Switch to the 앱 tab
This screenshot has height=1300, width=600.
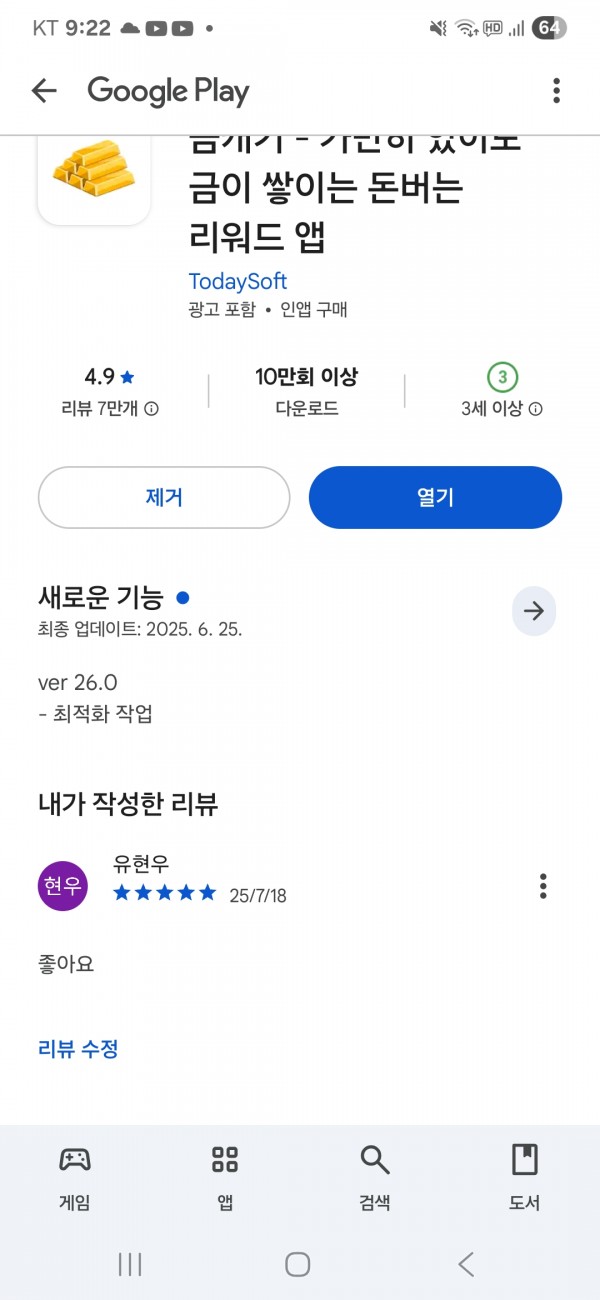225,1179
